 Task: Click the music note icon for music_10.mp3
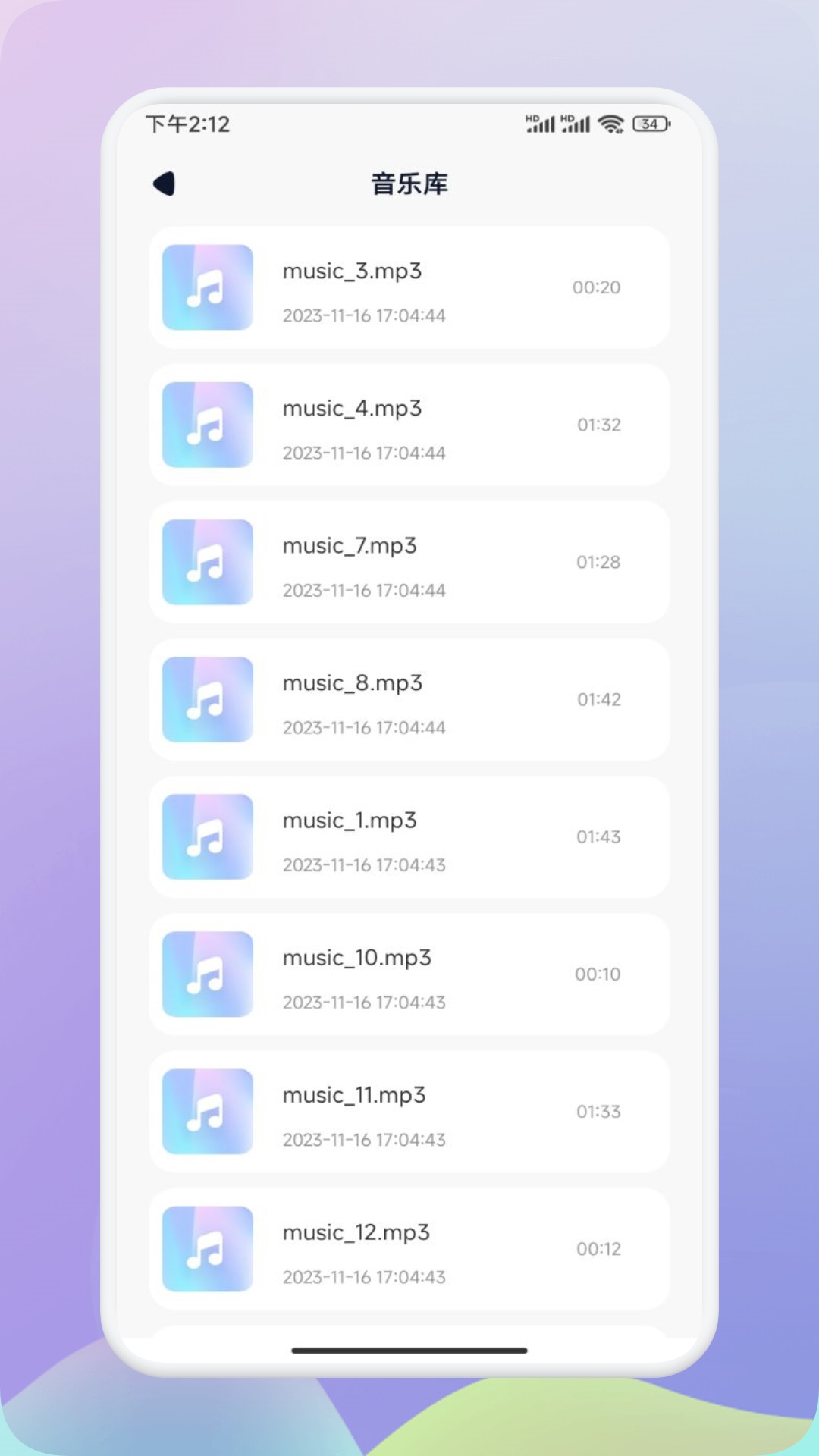[206, 974]
